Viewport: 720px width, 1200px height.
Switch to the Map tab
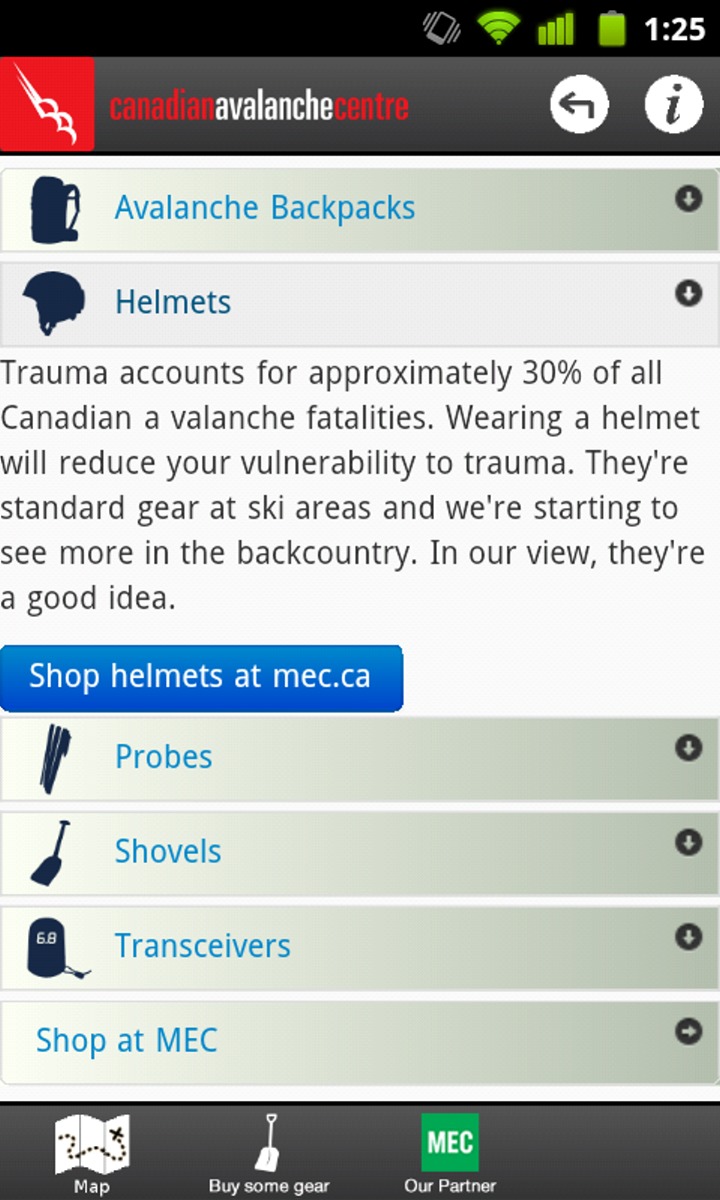click(92, 1153)
